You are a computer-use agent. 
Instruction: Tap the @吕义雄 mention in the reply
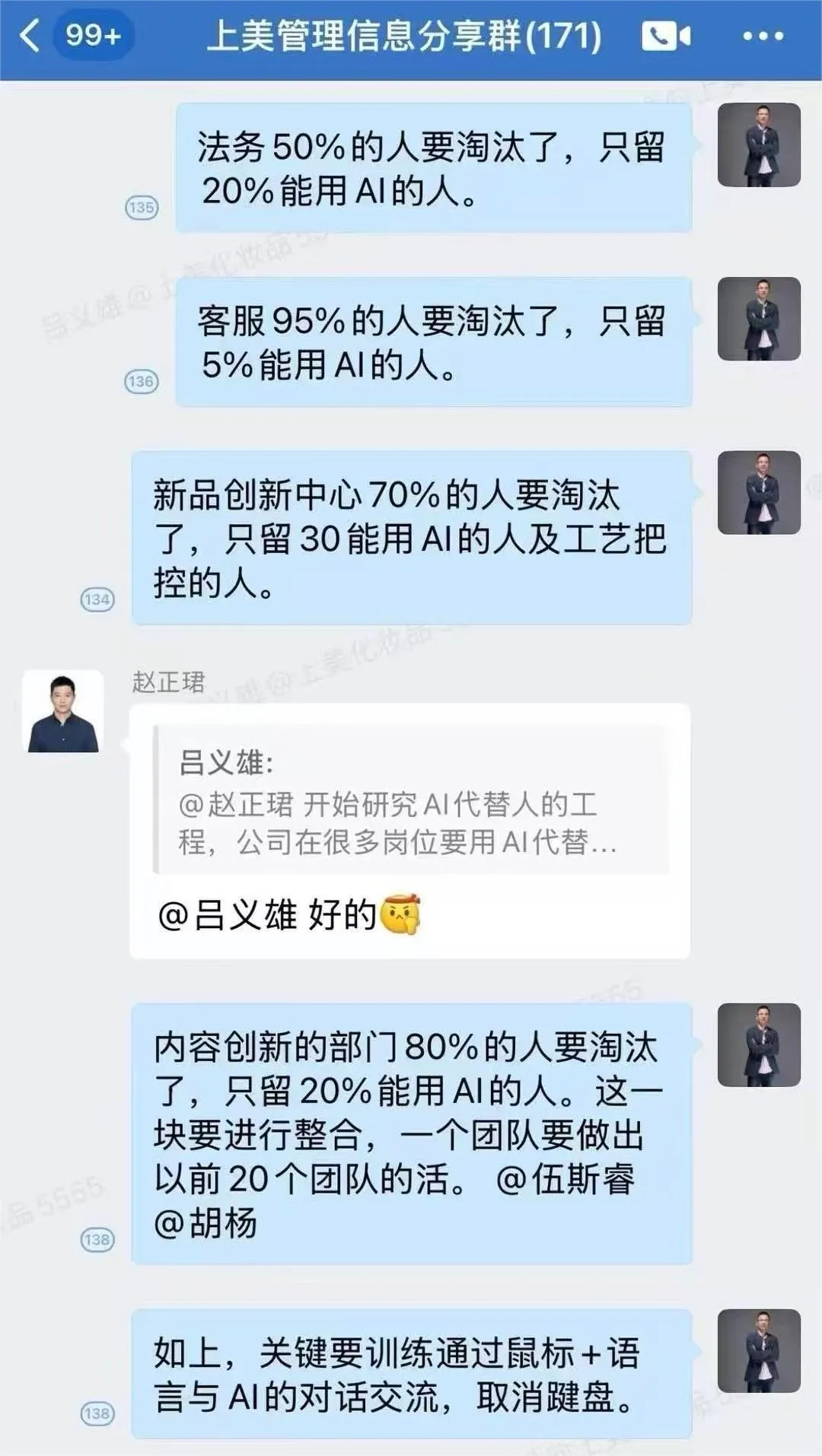click(228, 915)
